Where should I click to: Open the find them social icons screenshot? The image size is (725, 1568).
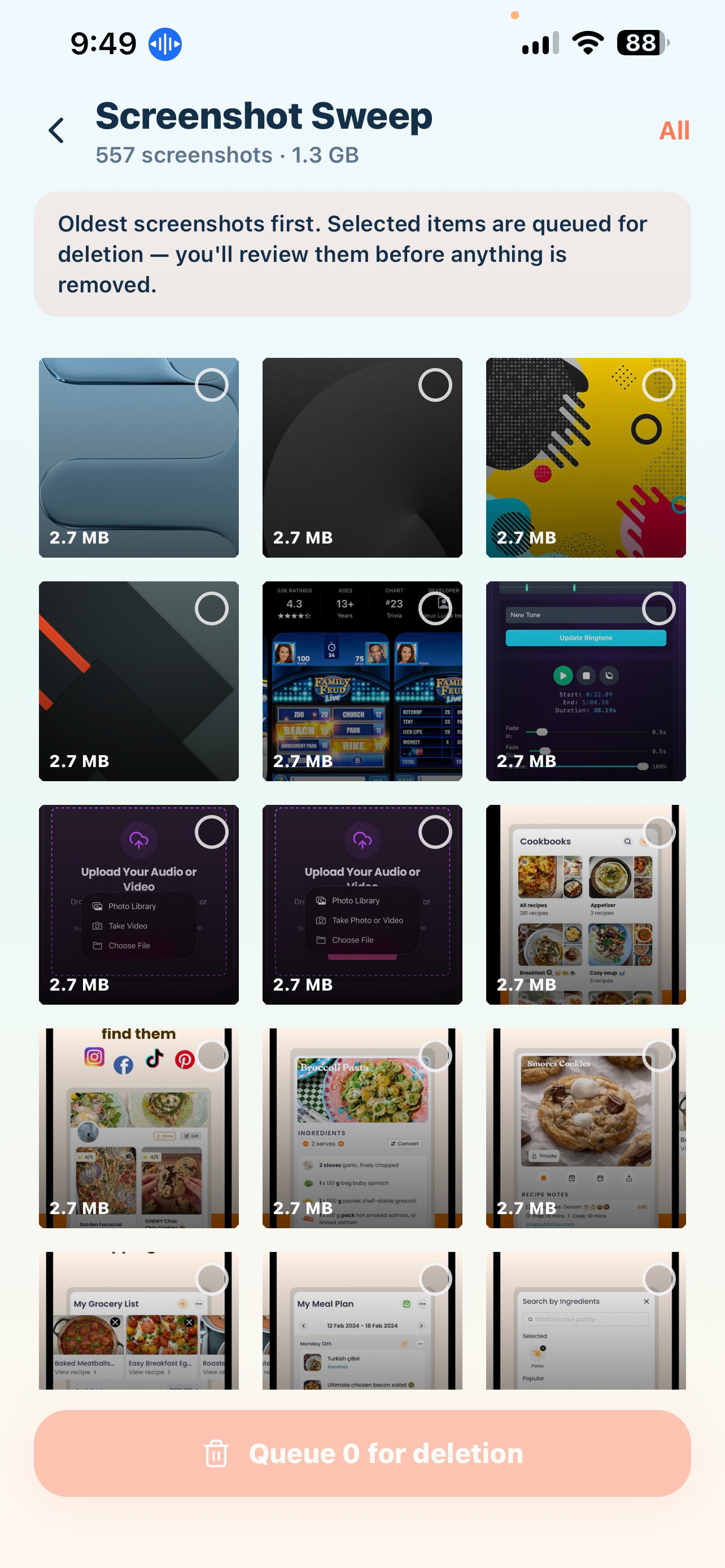coord(139,1128)
